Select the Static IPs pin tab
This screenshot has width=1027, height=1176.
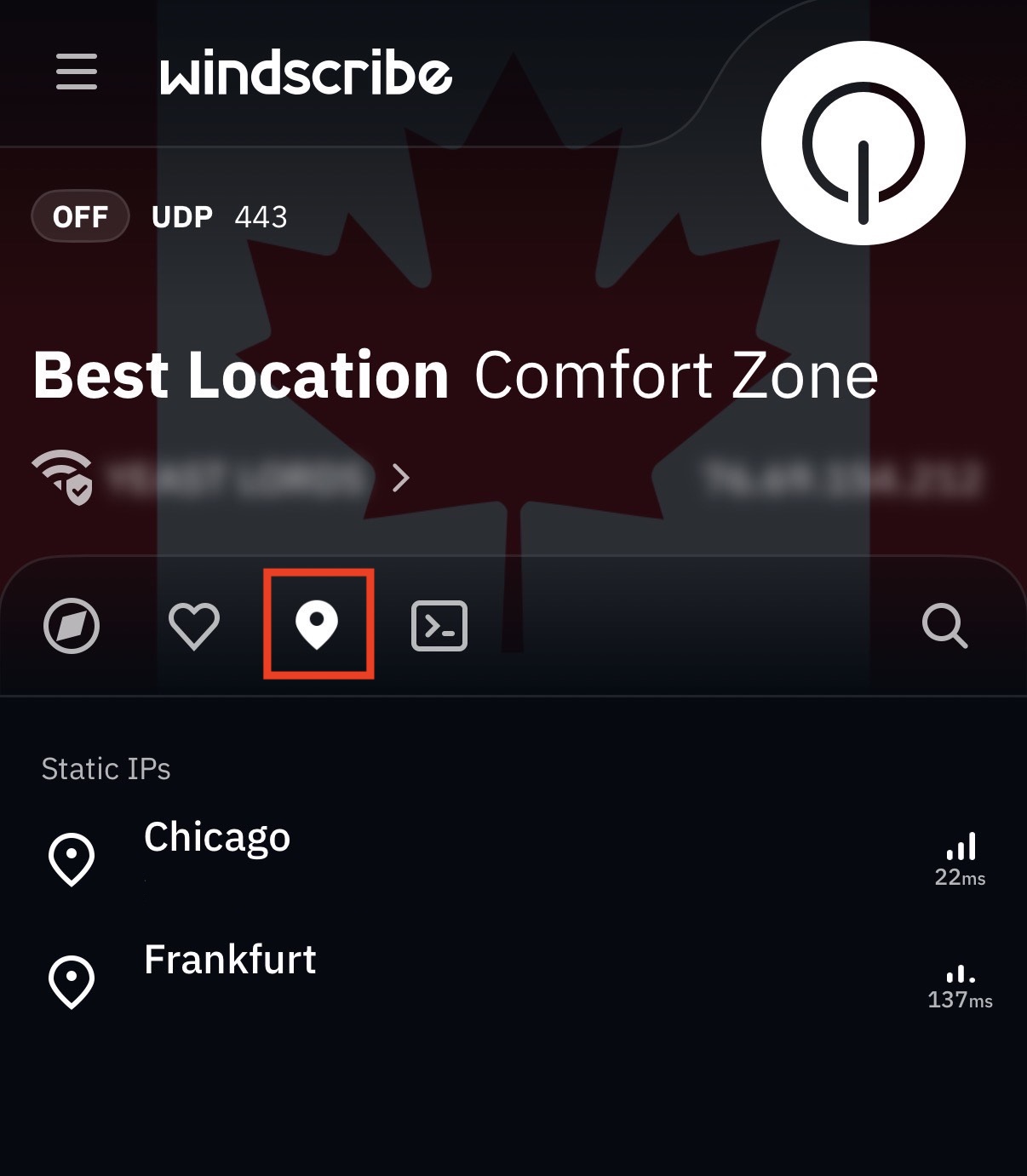coord(318,624)
